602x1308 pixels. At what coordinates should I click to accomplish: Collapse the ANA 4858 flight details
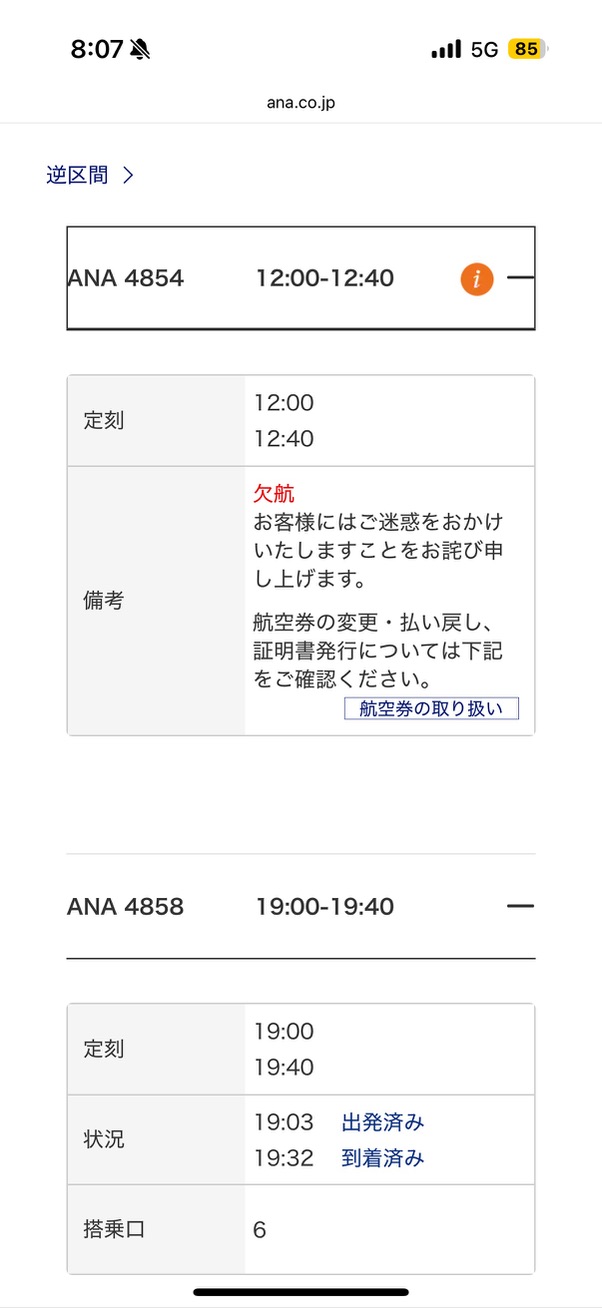(x=520, y=906)
